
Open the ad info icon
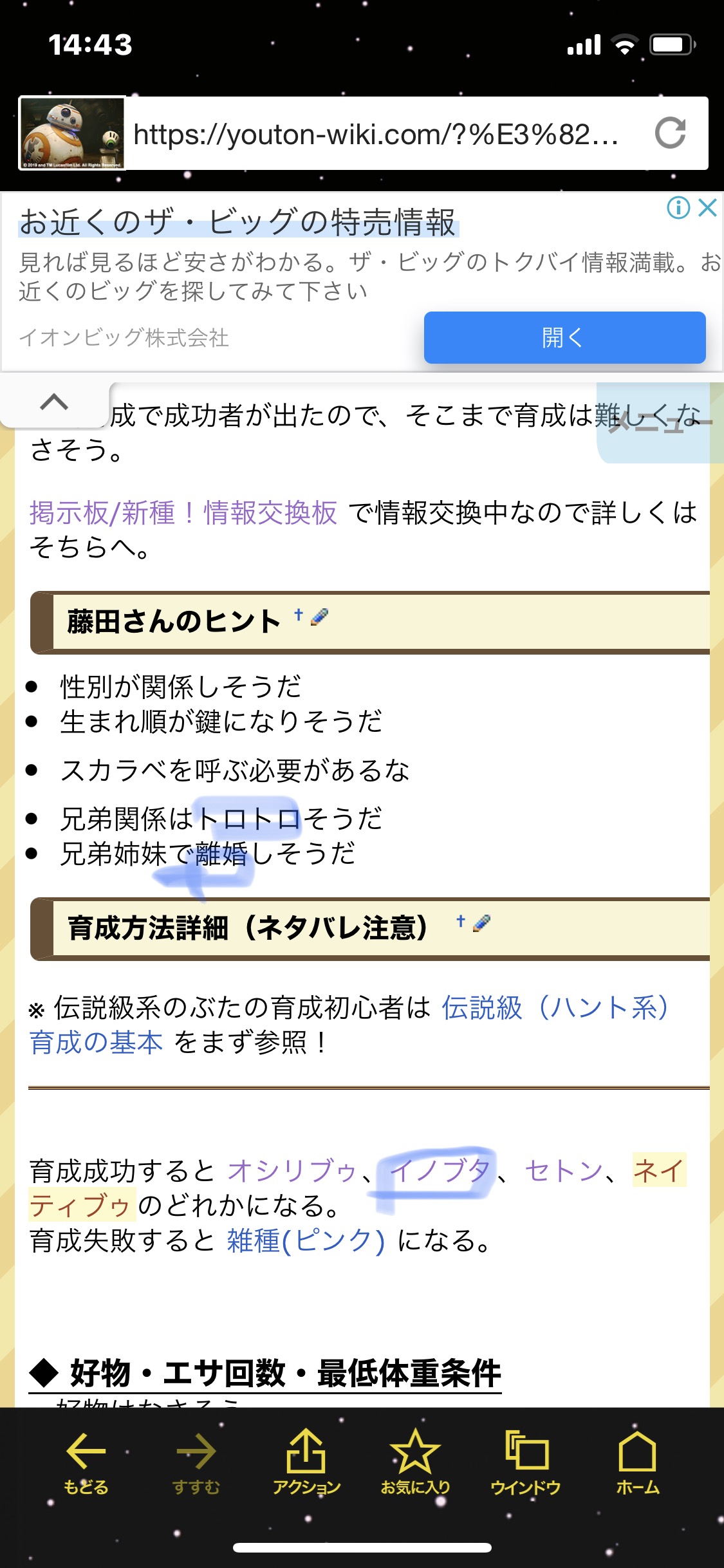point(678,208)
